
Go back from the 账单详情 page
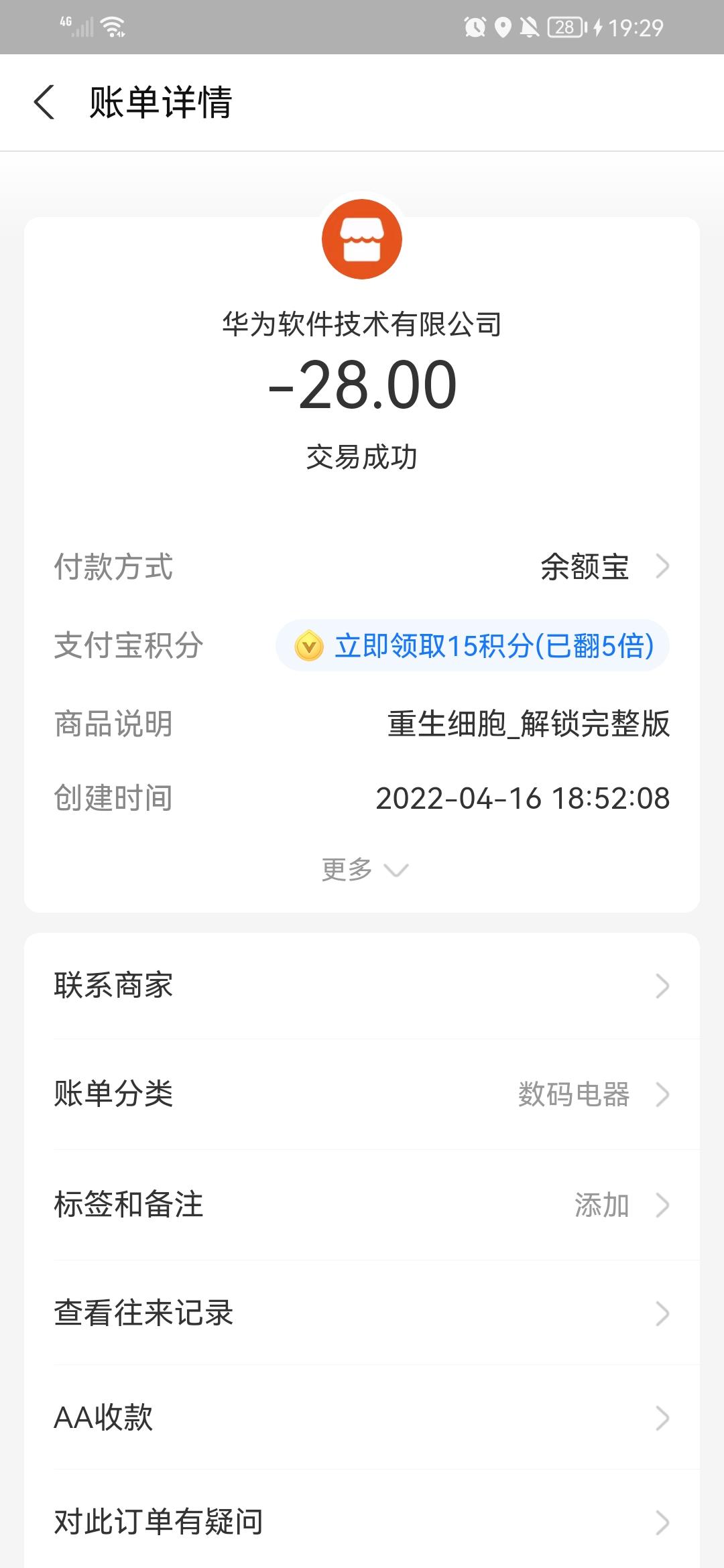(44, 103)
